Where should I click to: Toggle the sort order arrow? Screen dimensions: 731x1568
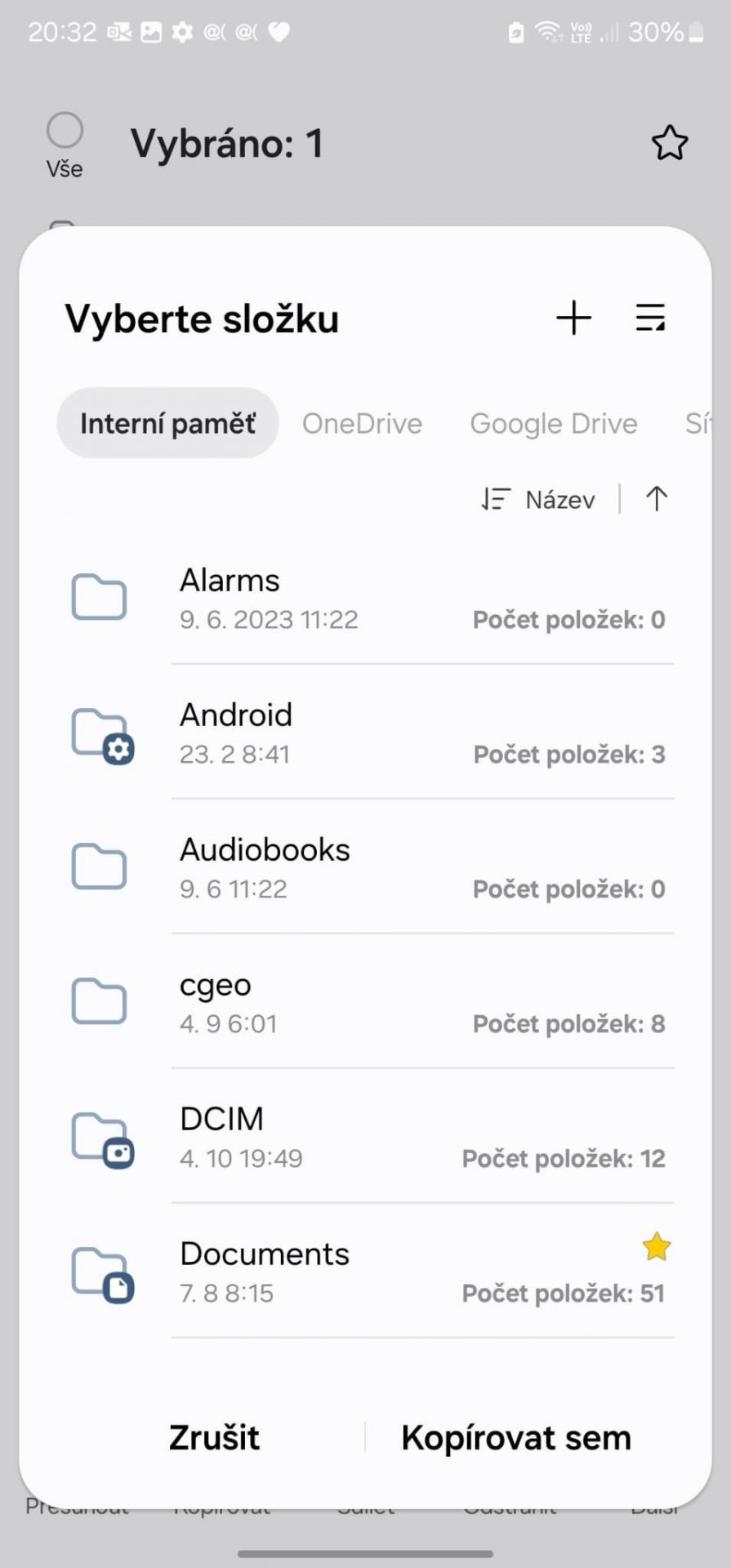[x=656, y=498]
